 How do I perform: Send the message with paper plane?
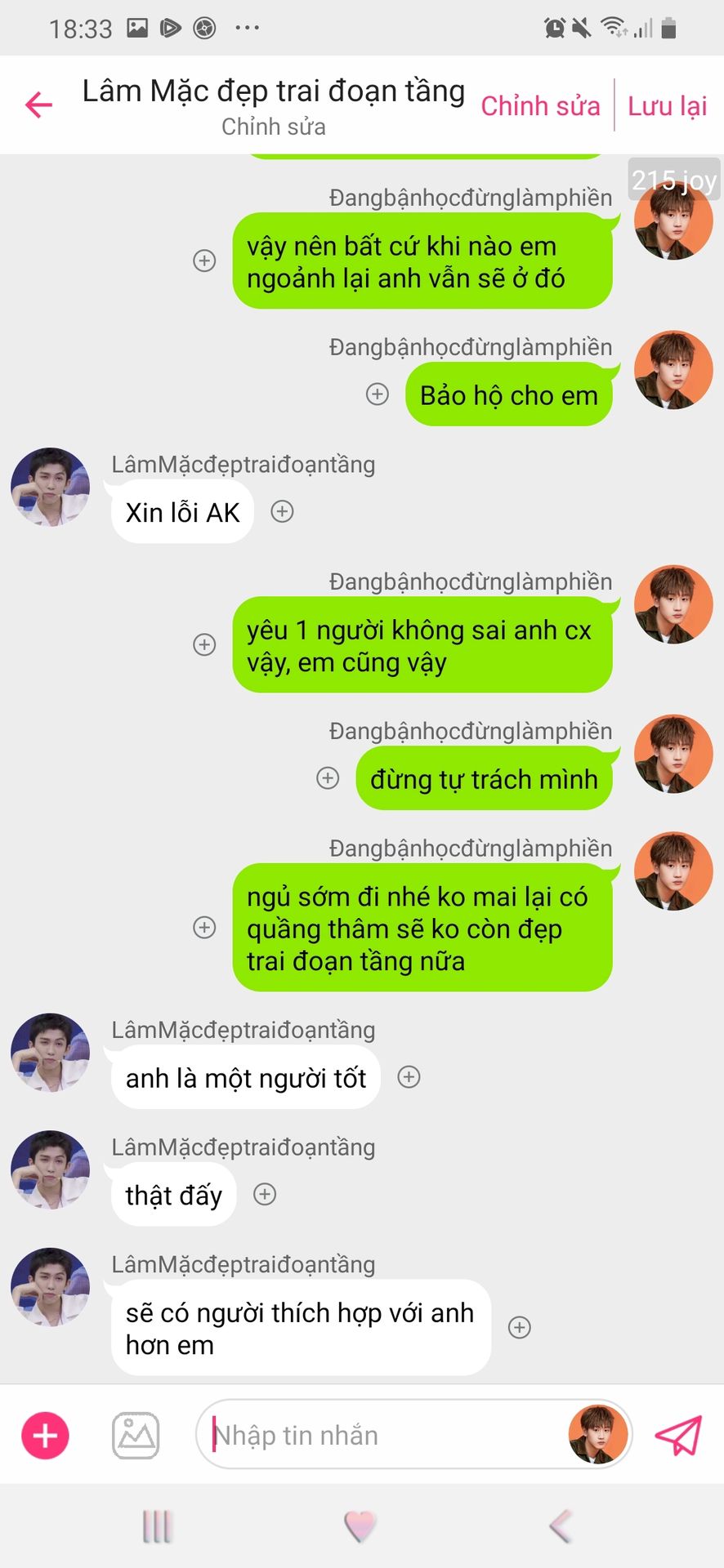(x=678, y=1435)
